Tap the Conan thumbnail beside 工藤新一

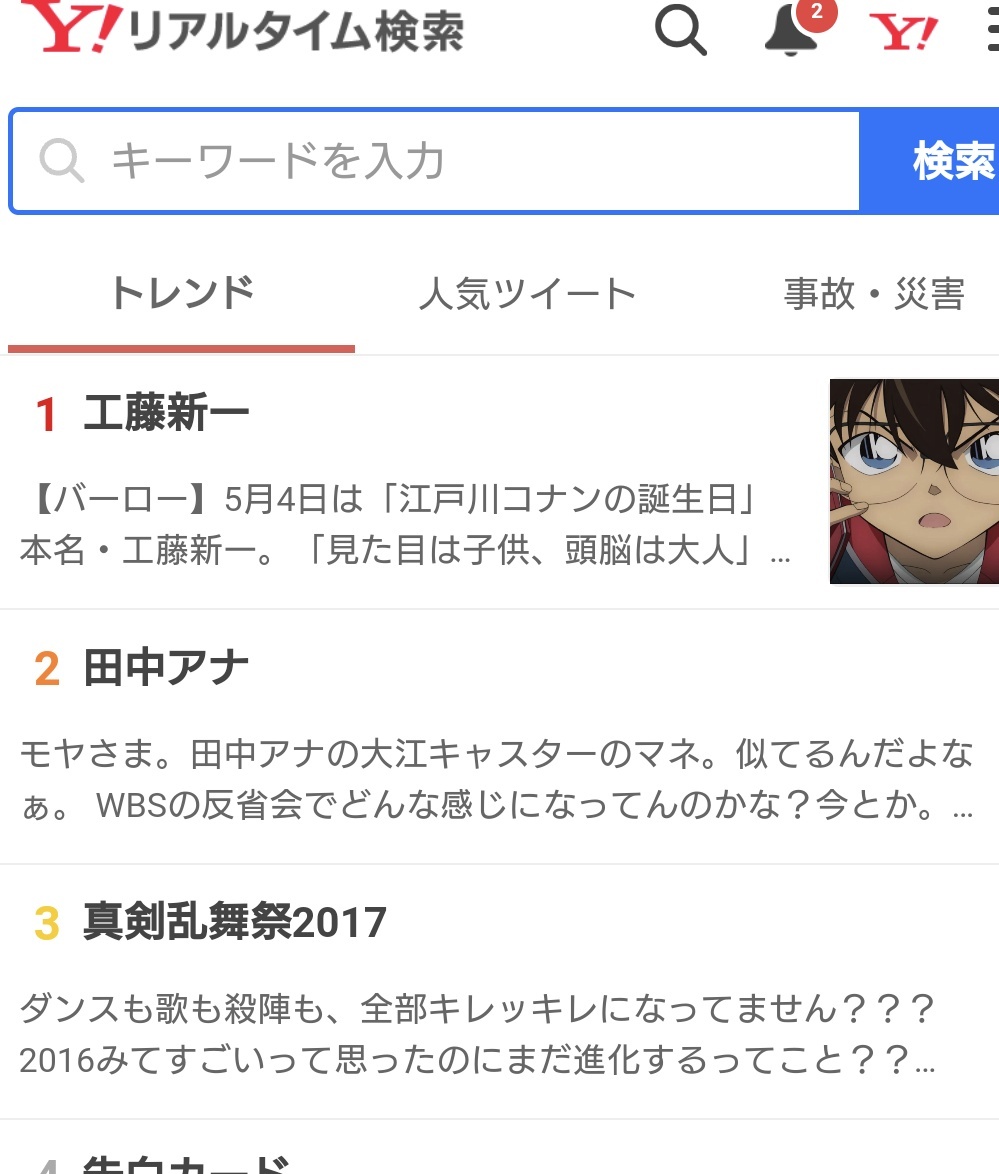click(x=914, y=481)
